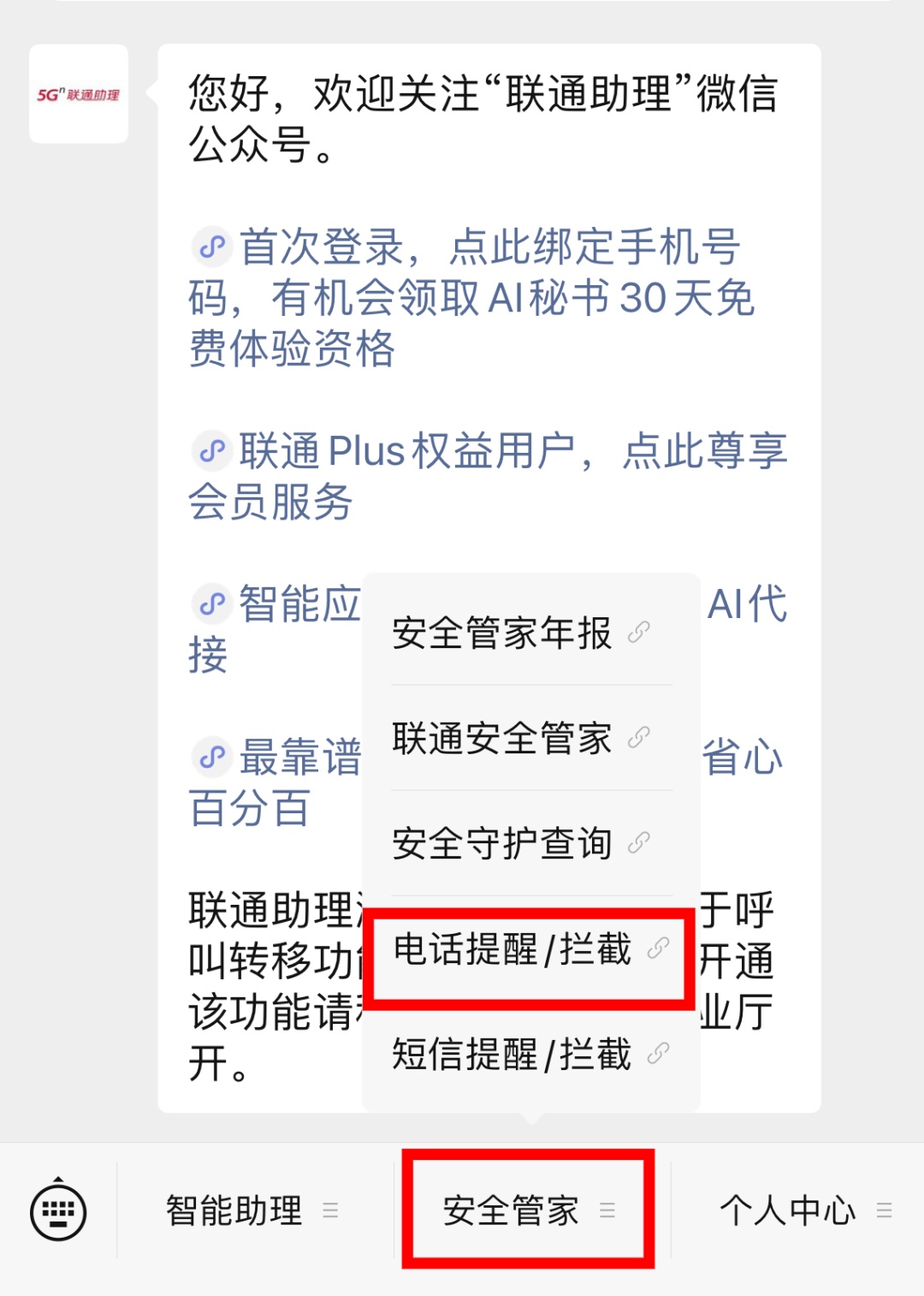Click the chain icon before 首次登录 link
The width and height of the screenshot is (924, 1296).
point(212,247)
